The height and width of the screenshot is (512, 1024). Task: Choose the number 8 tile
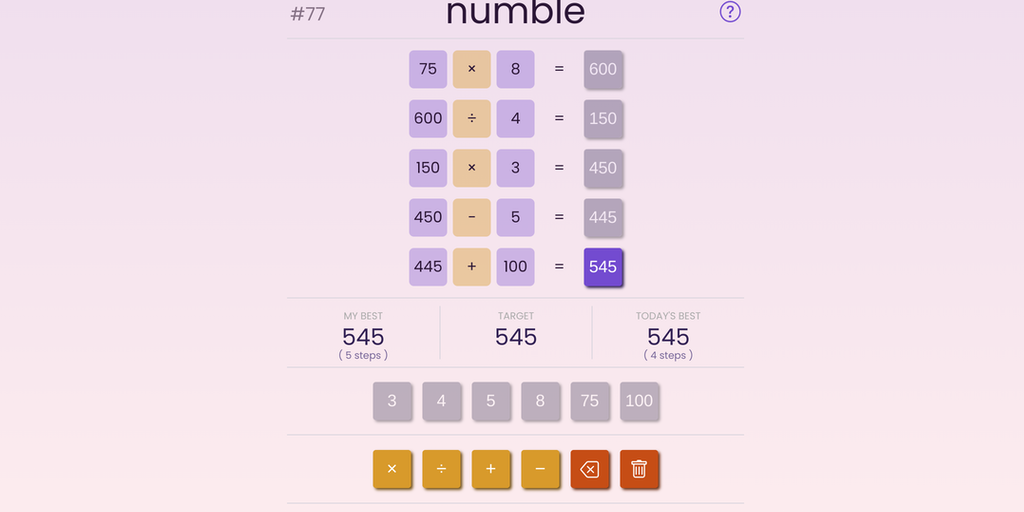[x=540, y=401]
